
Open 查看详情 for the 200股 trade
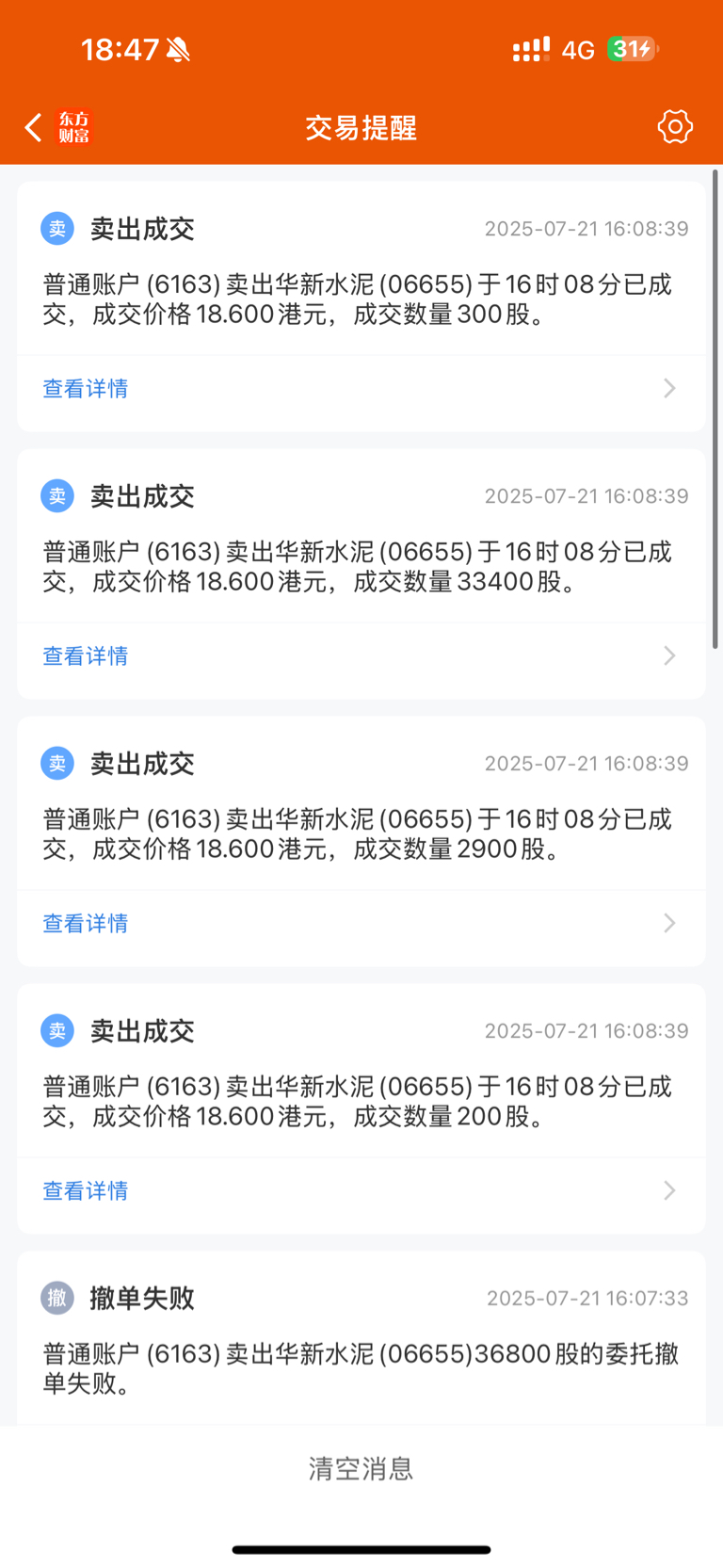click(361, 1191)
